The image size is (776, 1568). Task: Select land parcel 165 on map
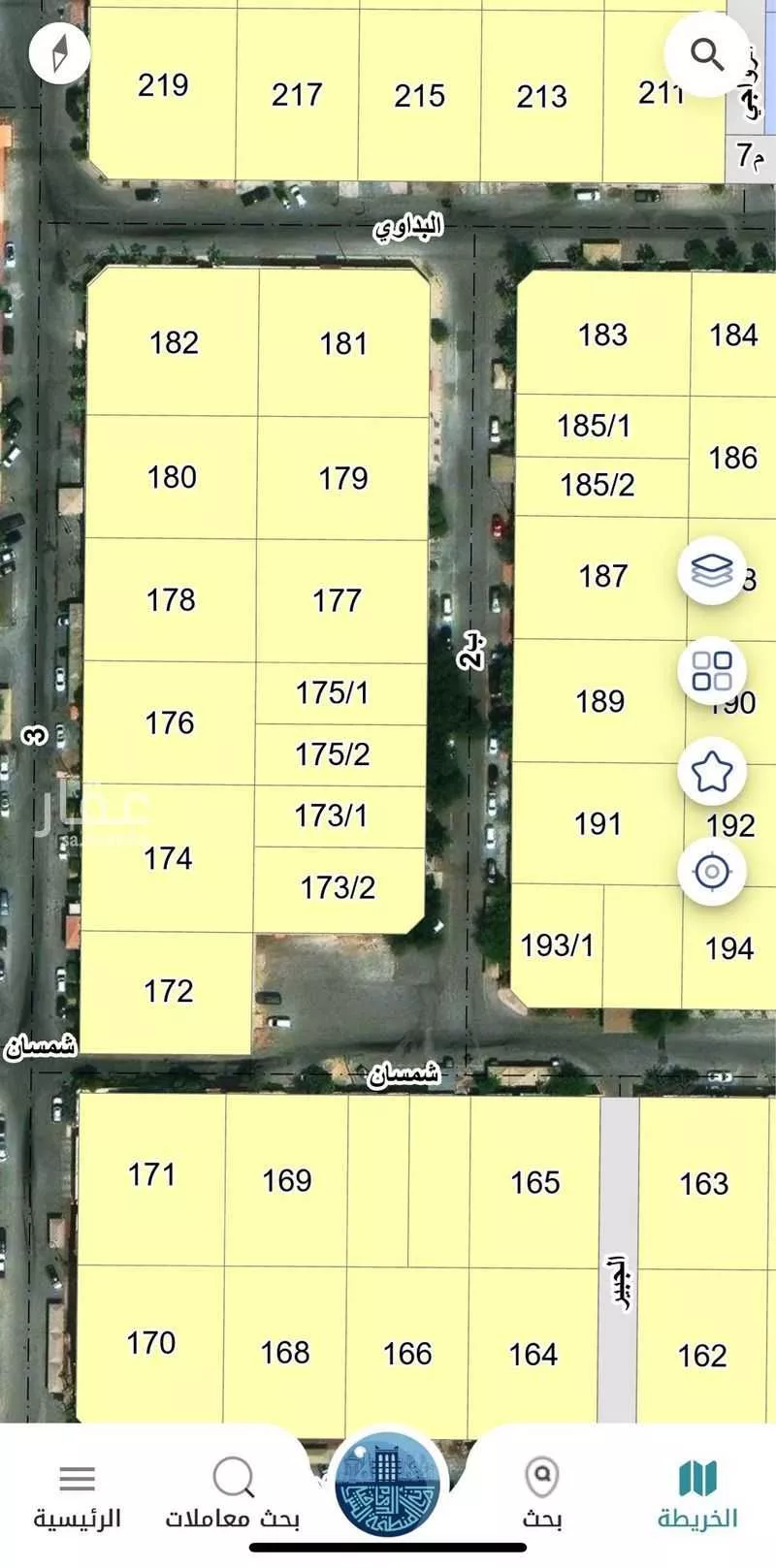(x=535, y=1182)
